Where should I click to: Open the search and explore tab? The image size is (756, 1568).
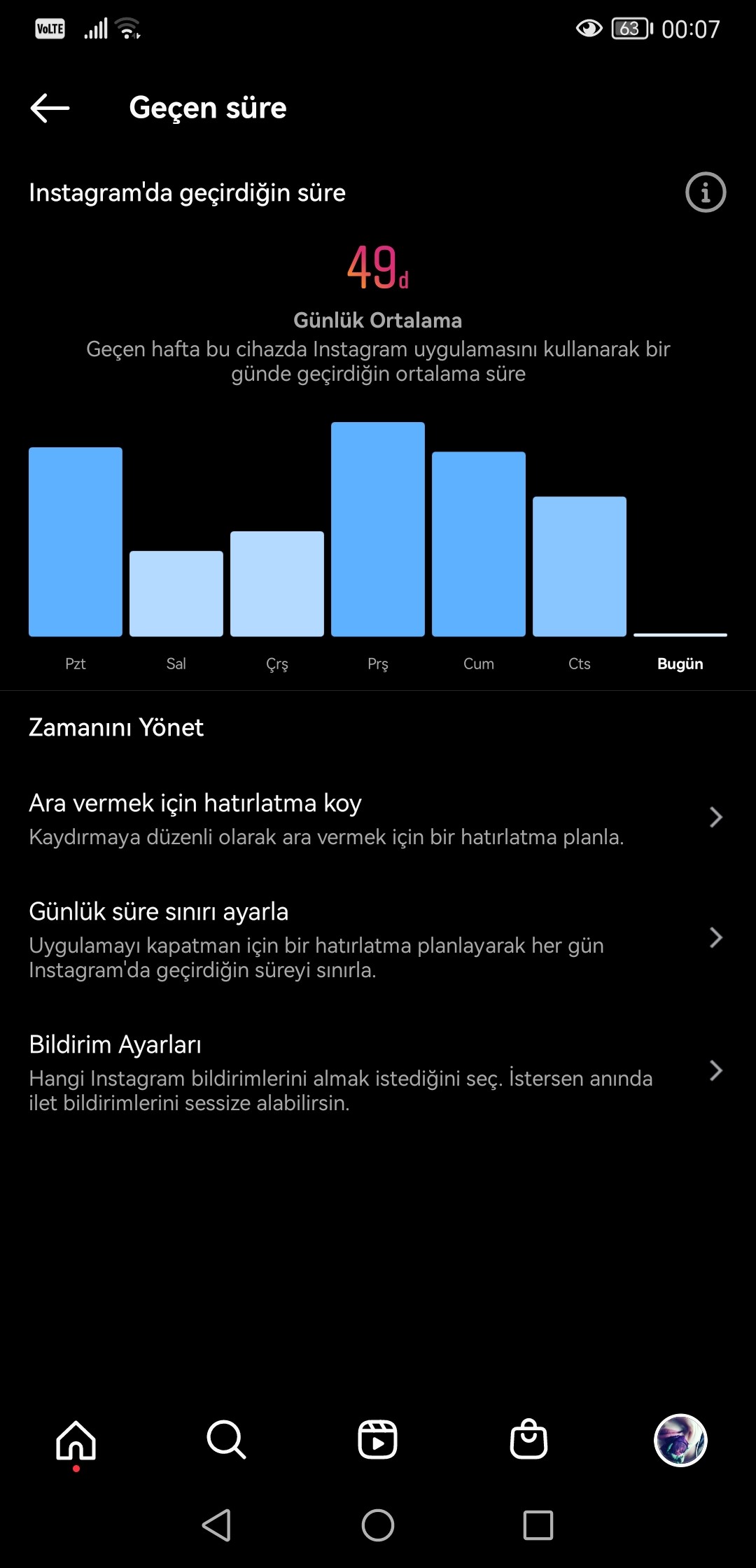click(x=226, y=1440)
